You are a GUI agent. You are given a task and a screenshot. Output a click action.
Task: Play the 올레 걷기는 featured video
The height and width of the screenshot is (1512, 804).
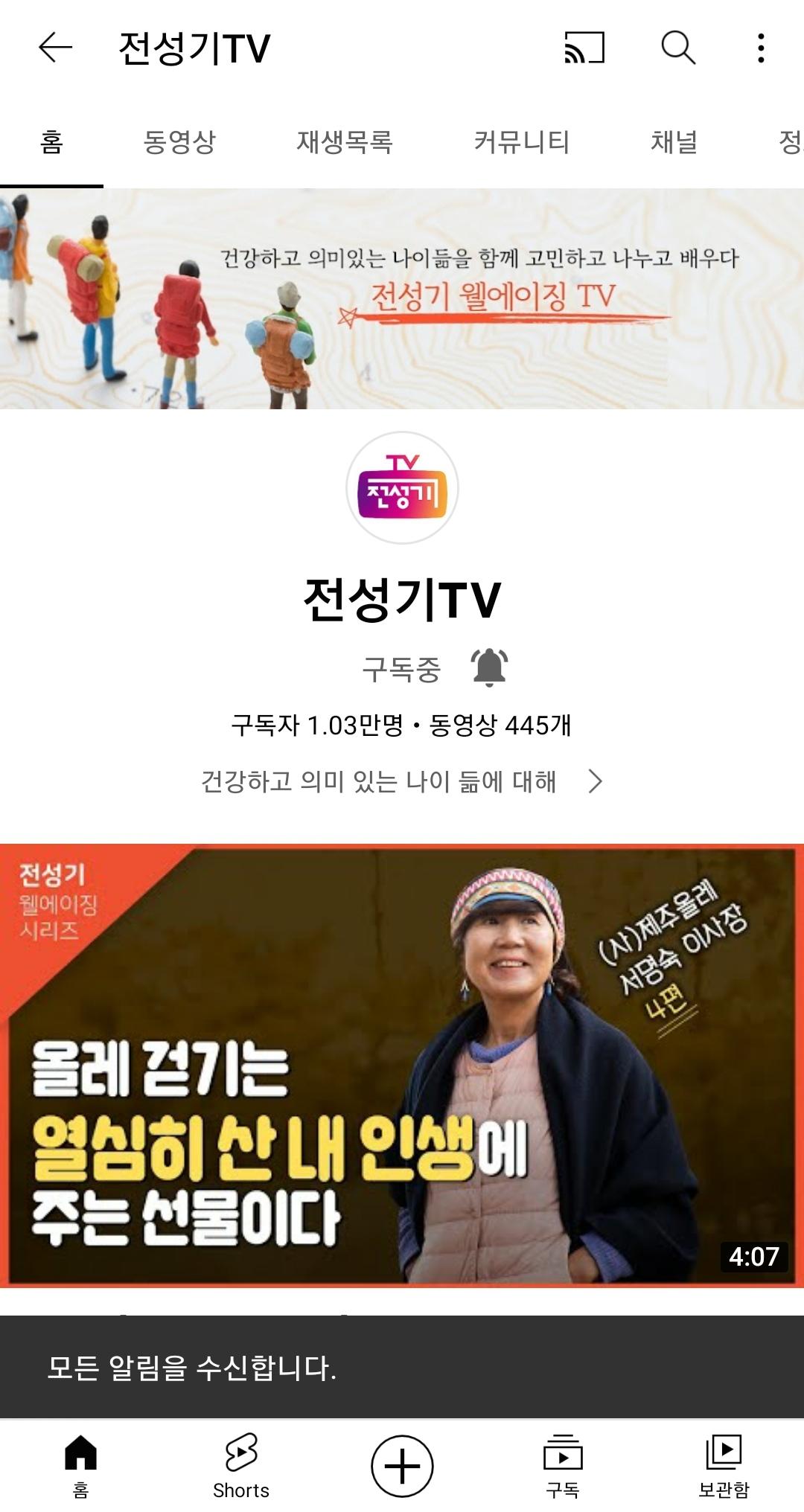point(402,1065)
